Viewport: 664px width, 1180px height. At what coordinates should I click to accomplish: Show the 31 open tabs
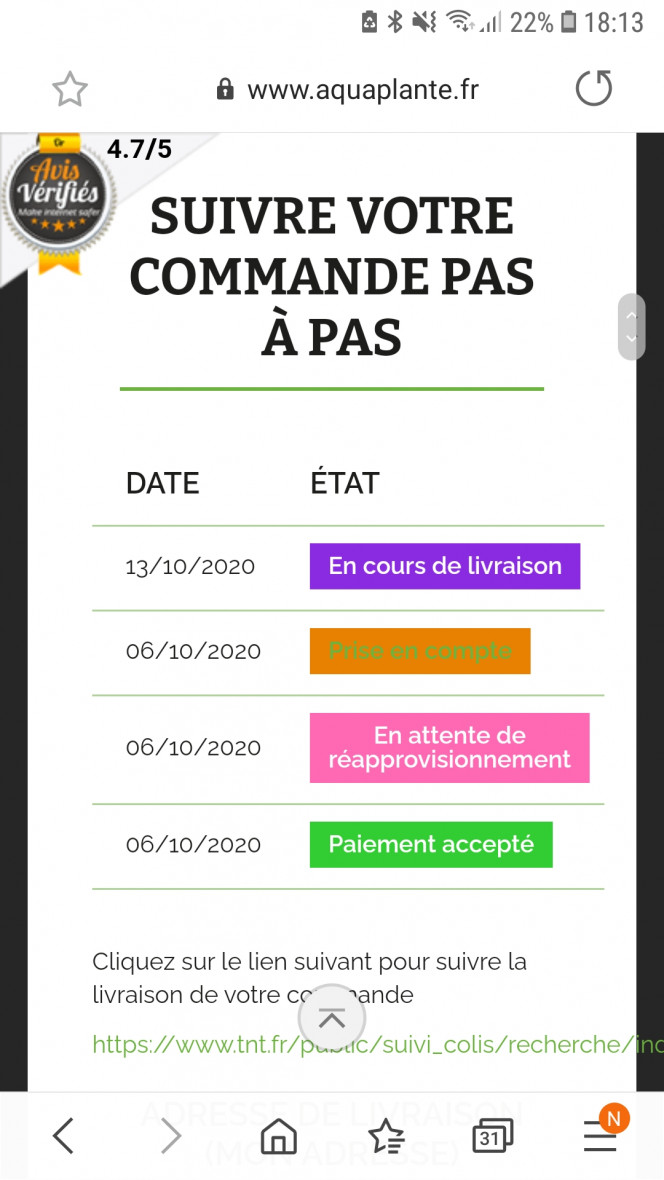492,1135
